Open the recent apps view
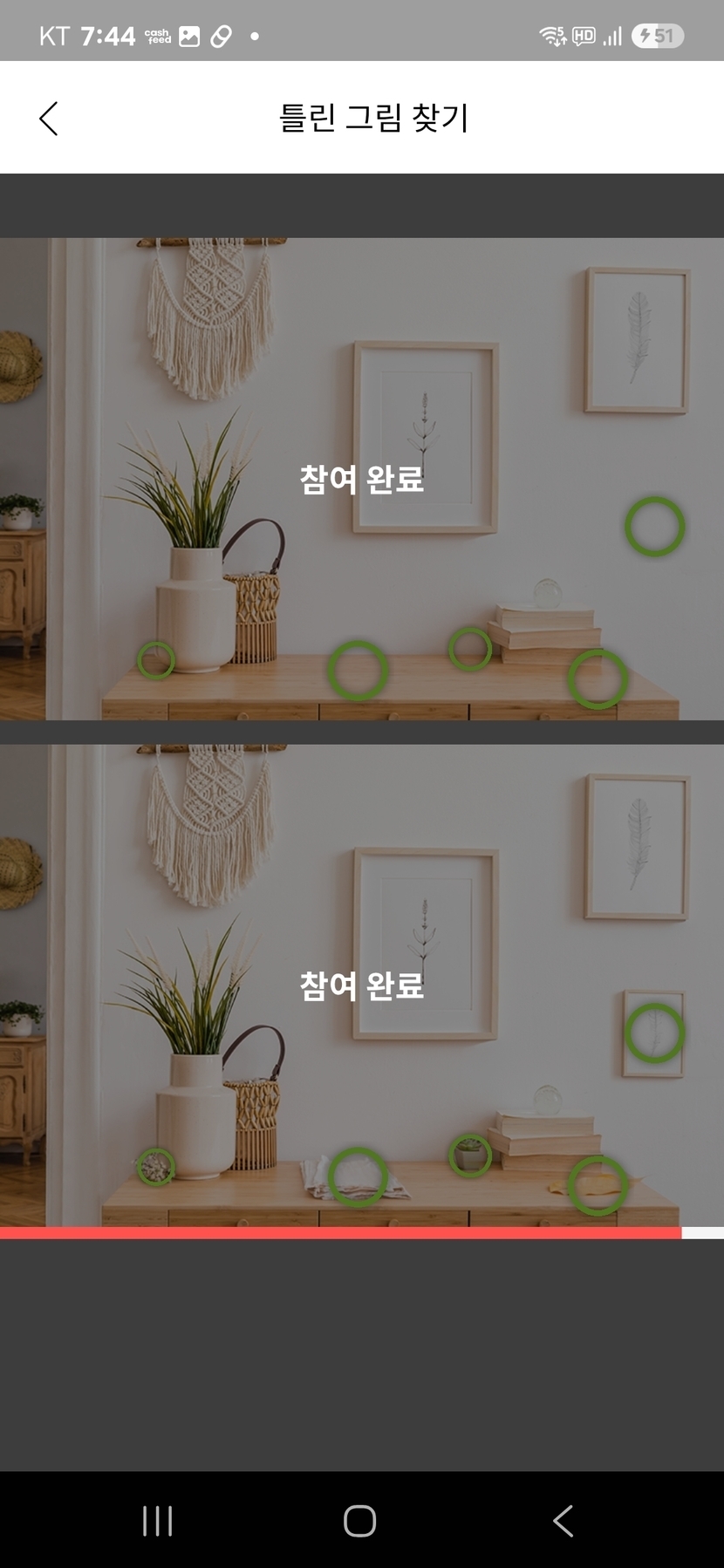This screenshot has height=1568, width=724. click(157, 1521)
